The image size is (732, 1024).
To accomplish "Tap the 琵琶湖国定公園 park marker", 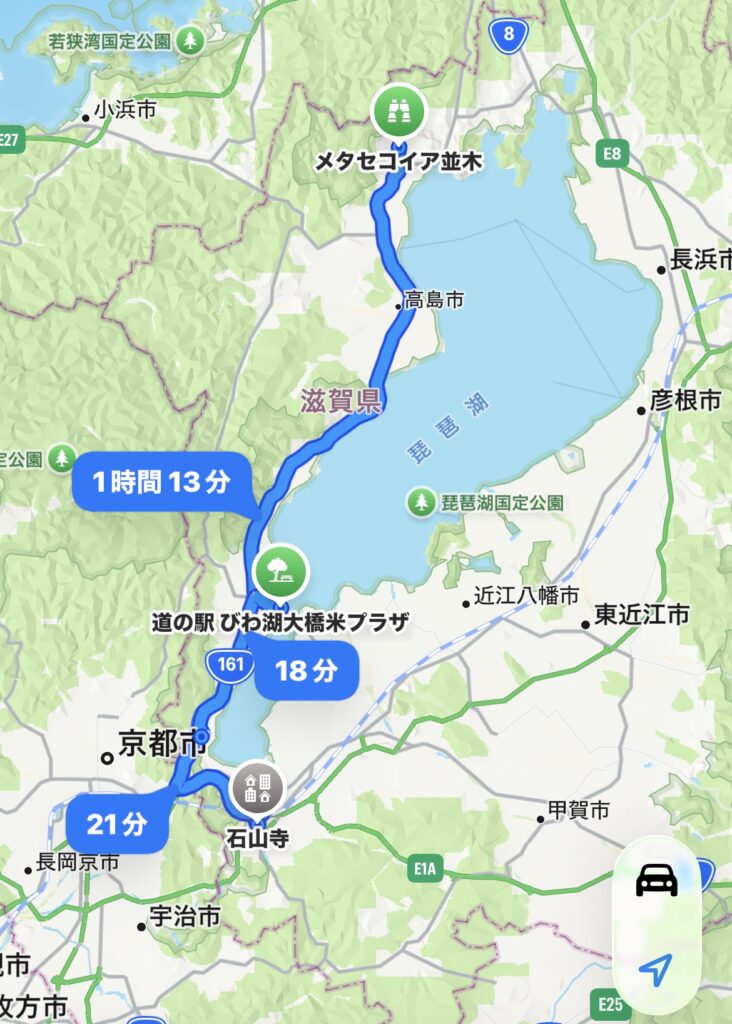I will coord(422,502).
